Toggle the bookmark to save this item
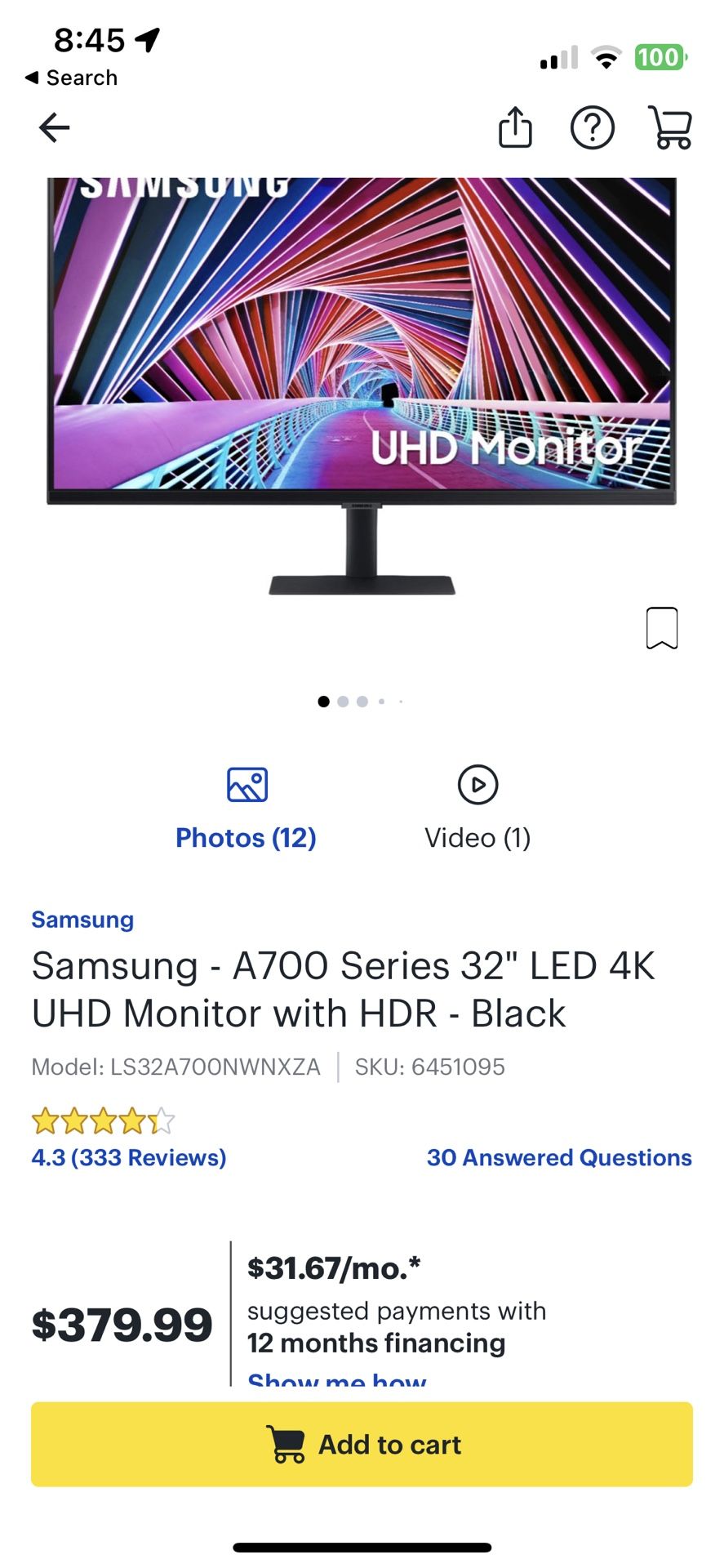This screenshot has width=724, height=1568. 663,627
